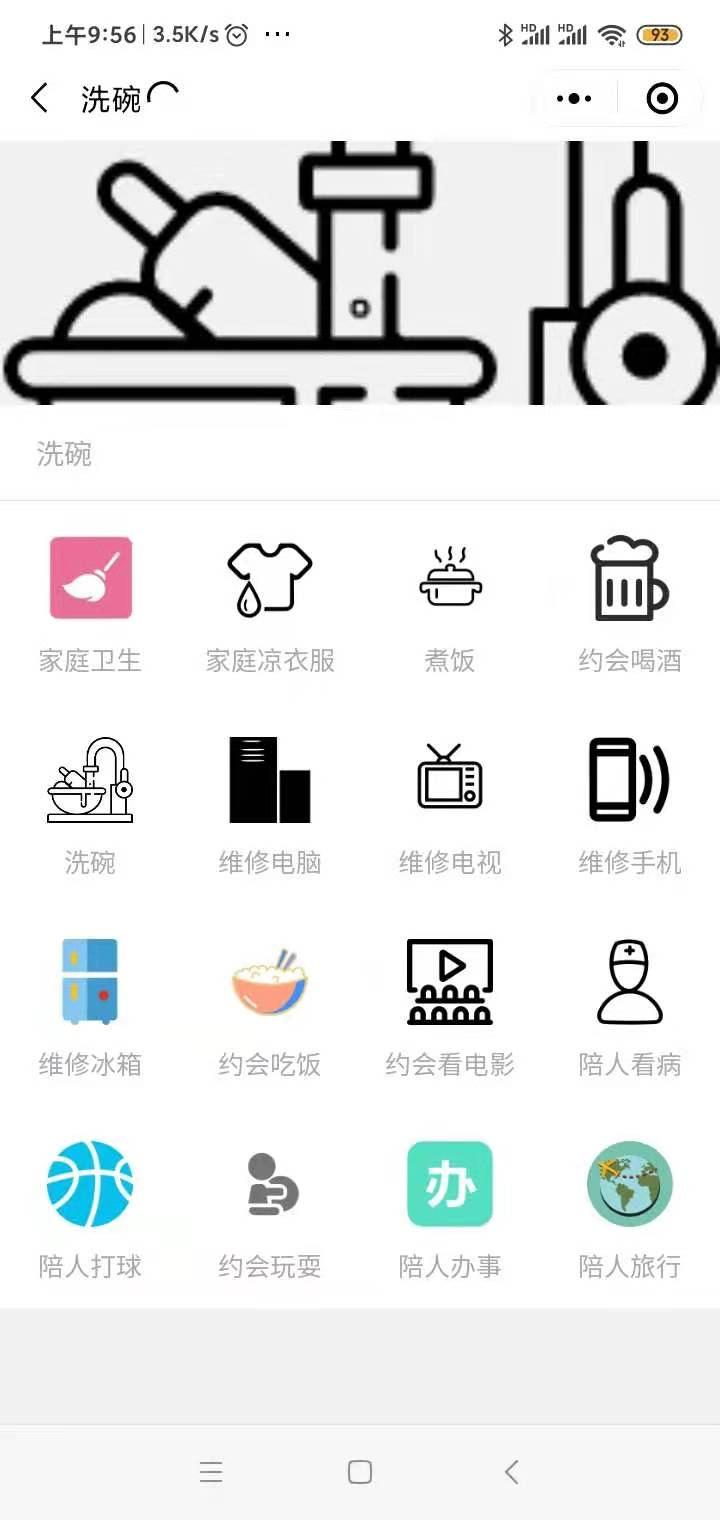The image size is (720, 1520).
Task: Select the 家庭凉衣服 laundry icon
Action: tap(268, 578)
